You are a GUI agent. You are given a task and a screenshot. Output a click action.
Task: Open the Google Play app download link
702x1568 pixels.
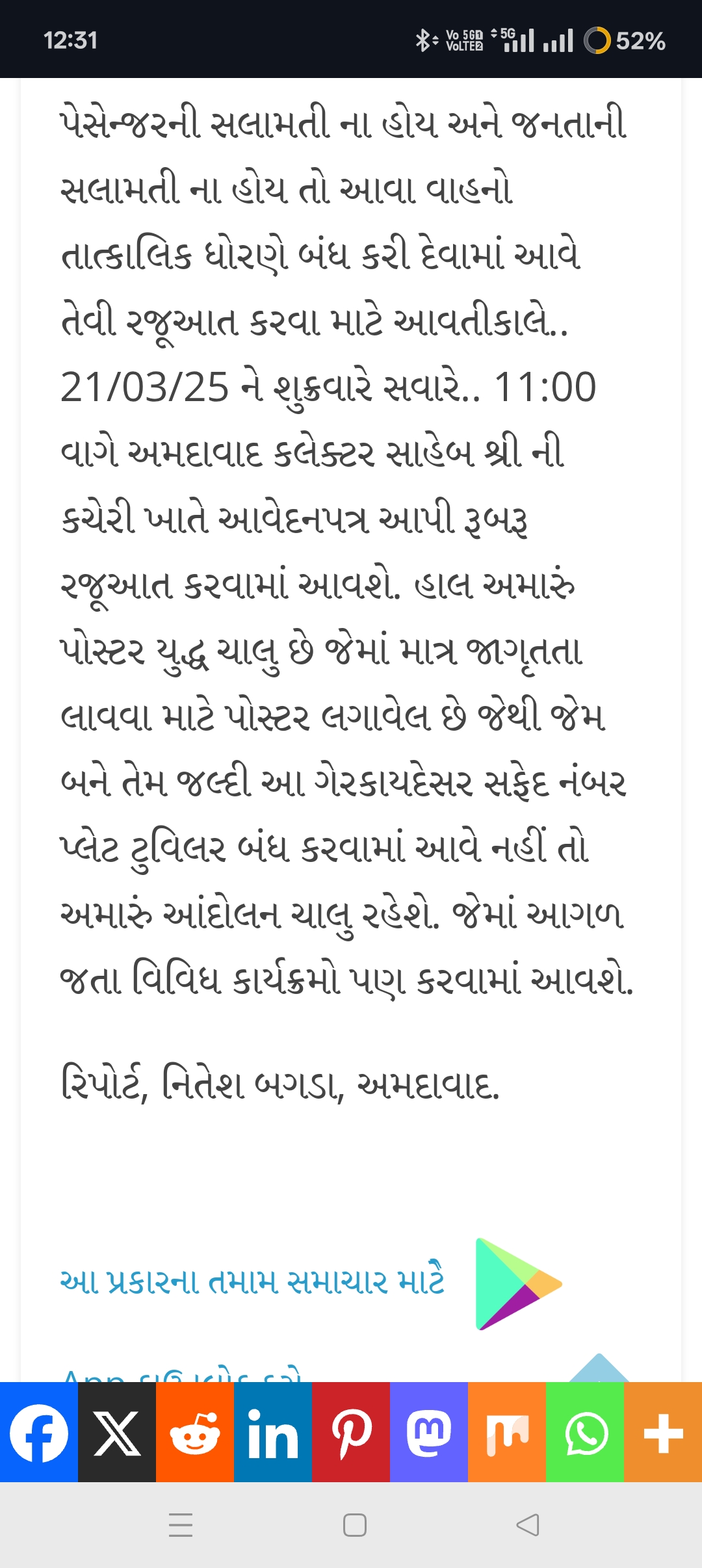click(518, 1284)
